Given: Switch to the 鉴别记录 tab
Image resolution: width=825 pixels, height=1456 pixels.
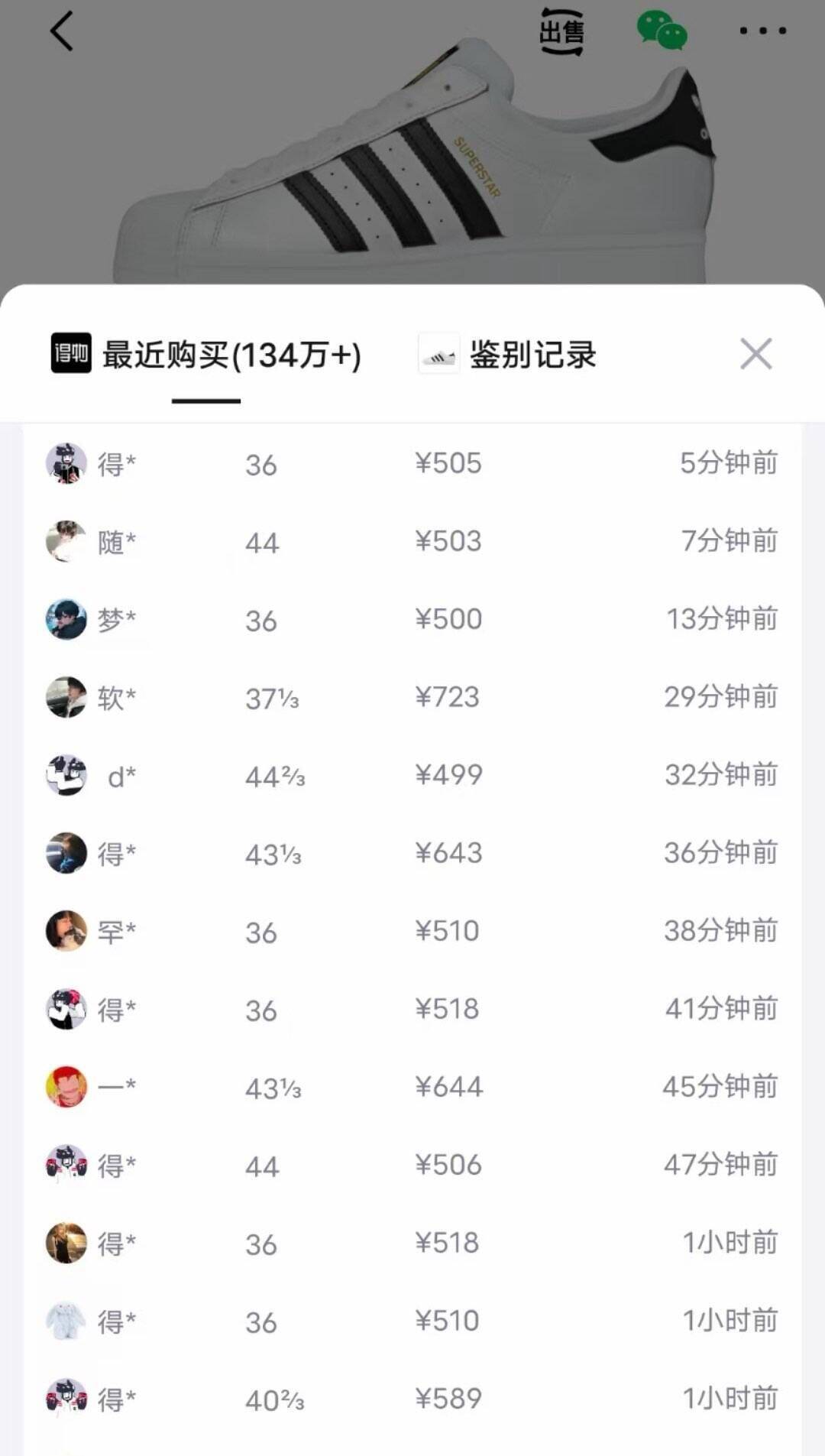Looking at the screenshot, I should (x=533, y=354).
